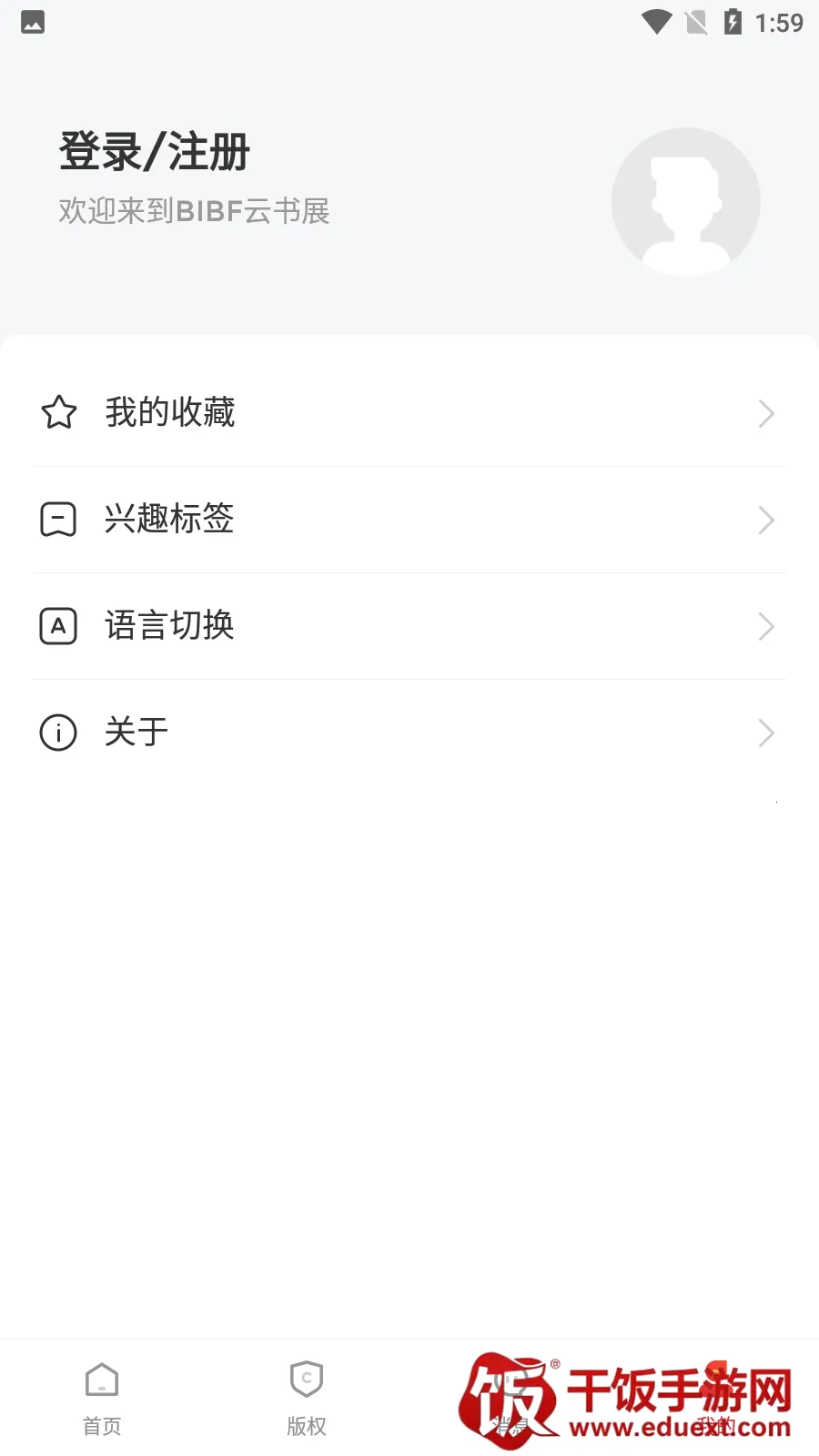Open 兴趣标签 interest tags
The width and height of the screenshot is (819, 1456).
[169, 520]
